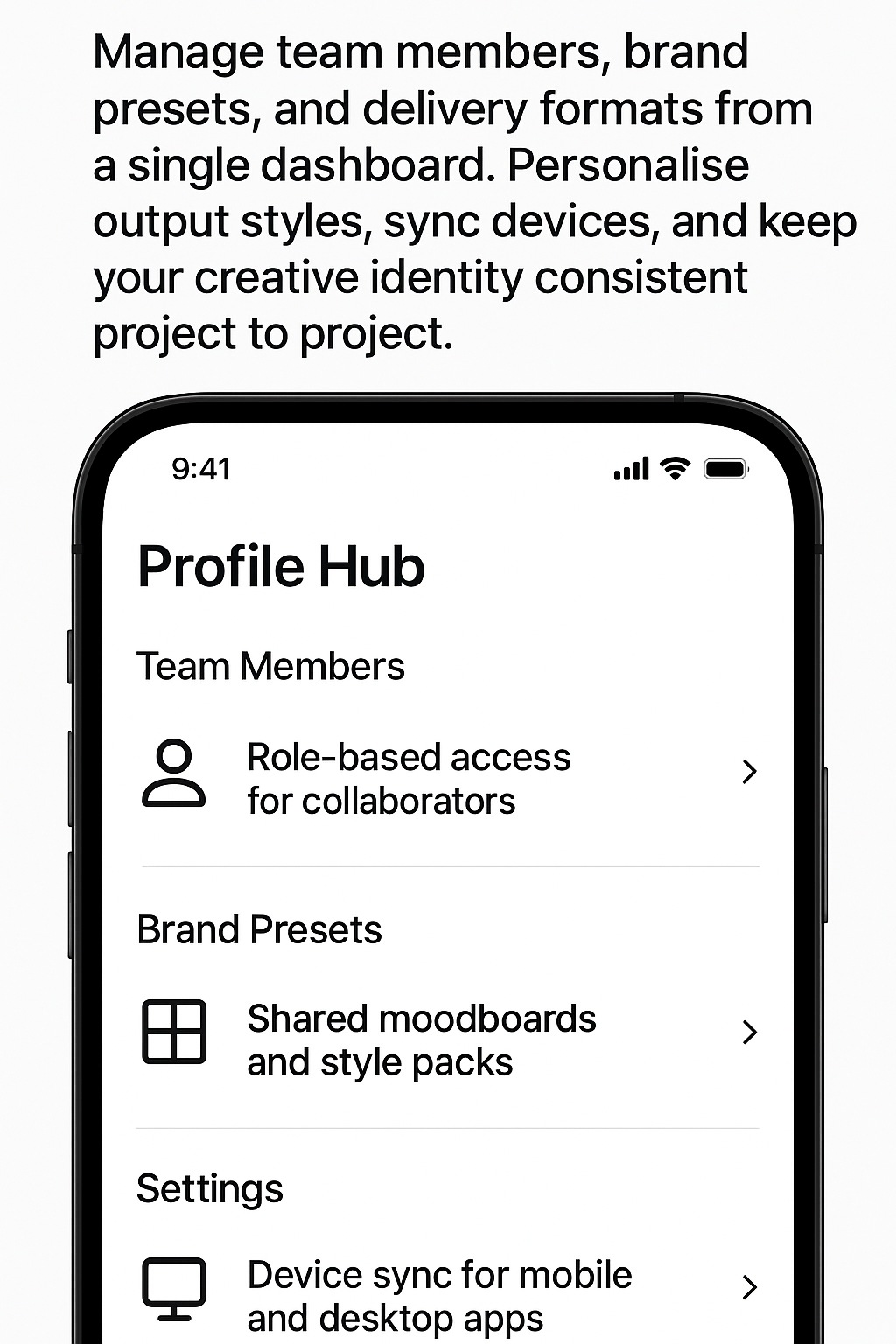Click the 9:41 clock in the status bar
896x1344 pixels.
199,469
